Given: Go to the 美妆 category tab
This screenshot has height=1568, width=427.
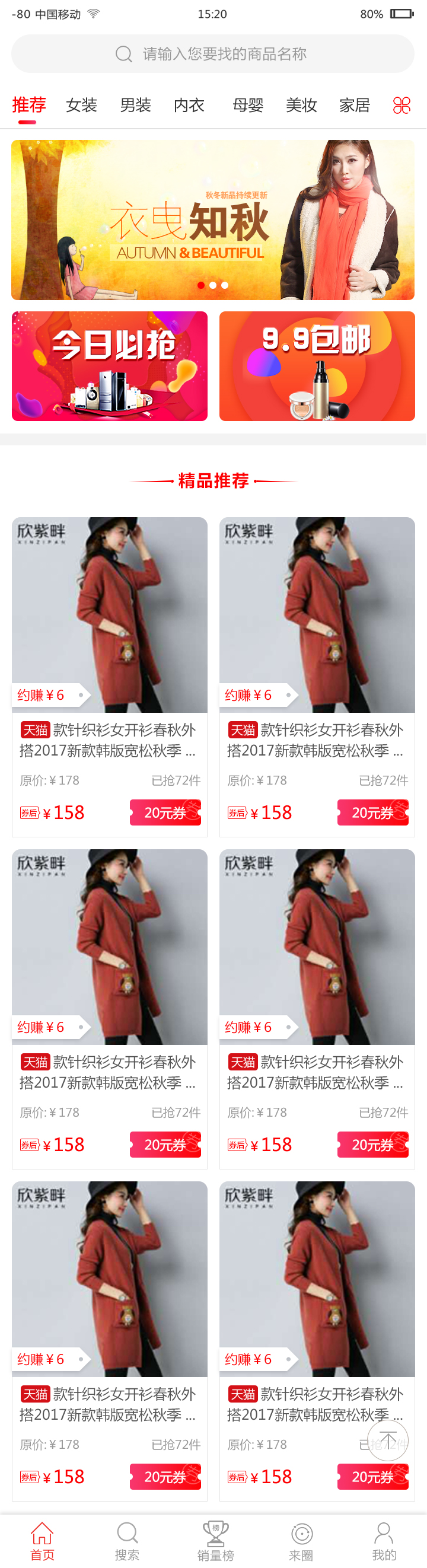Looking at the screenshot, I should [301, 106].
